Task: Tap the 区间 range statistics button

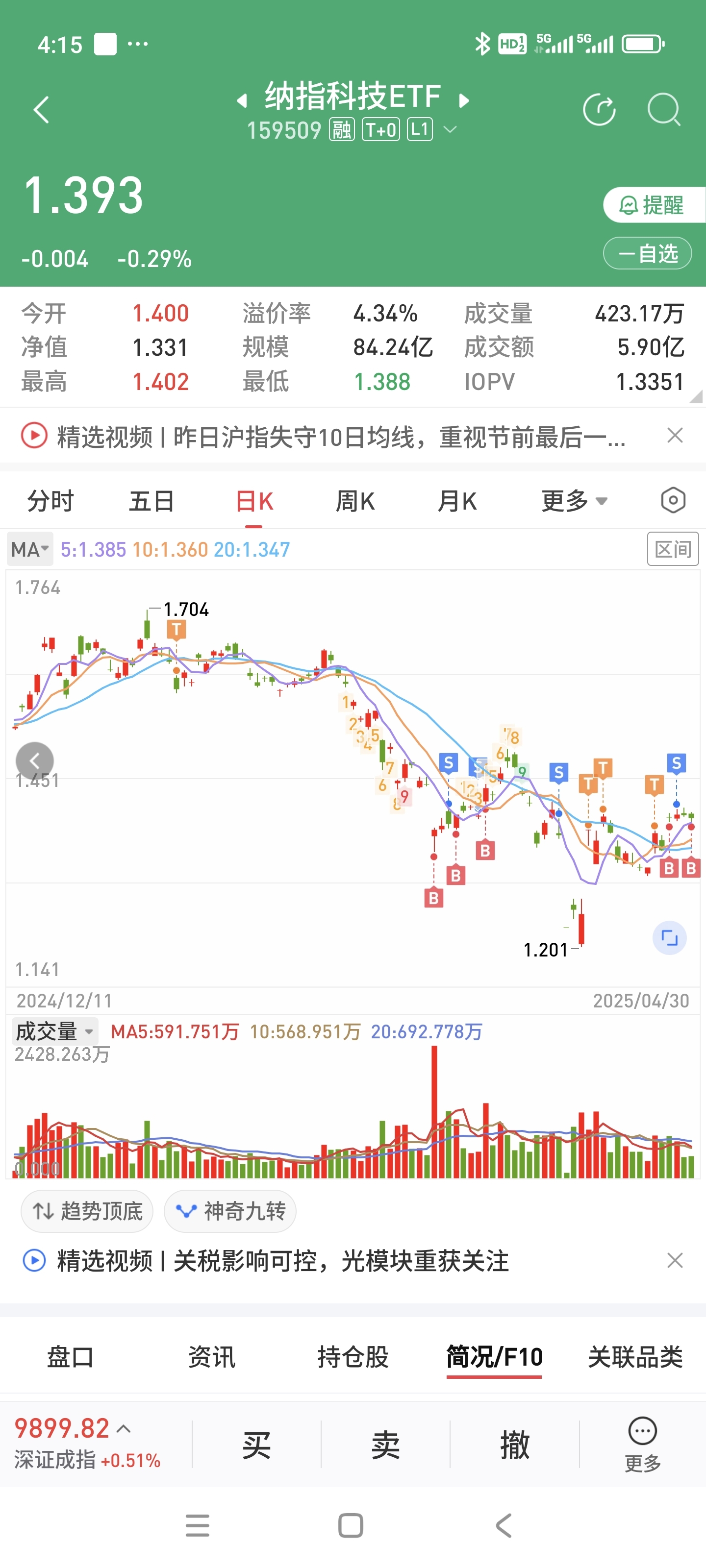Action: pyautogui.click(x=673, y=549)
